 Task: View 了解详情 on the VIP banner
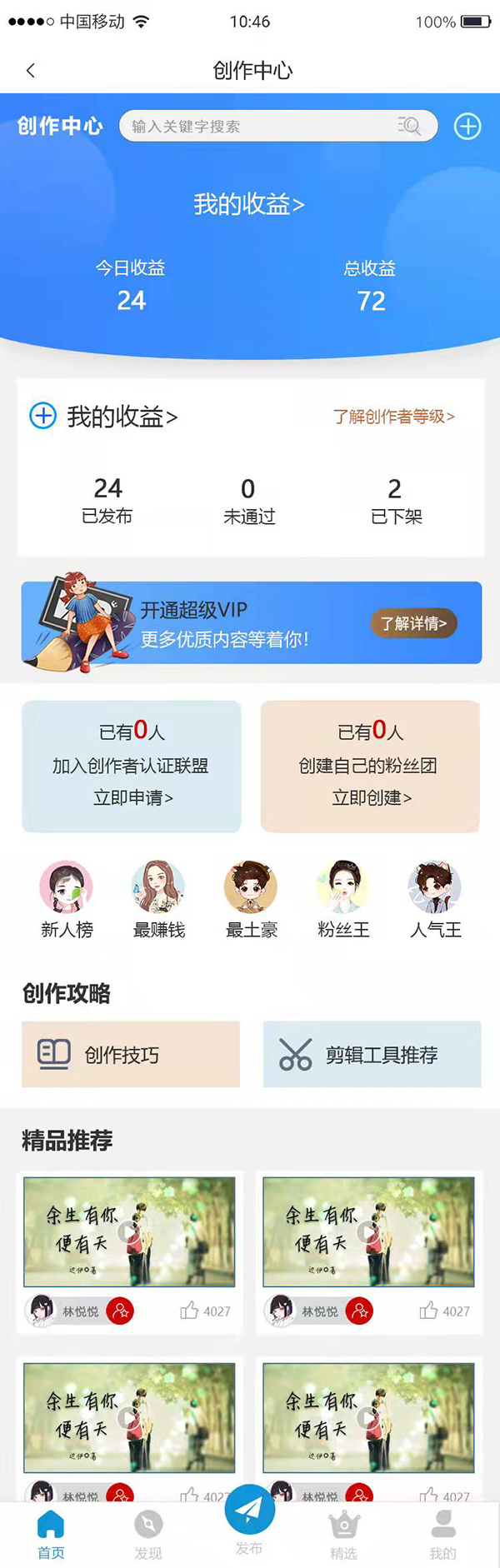pyautogui.click(x=413, y=623)
